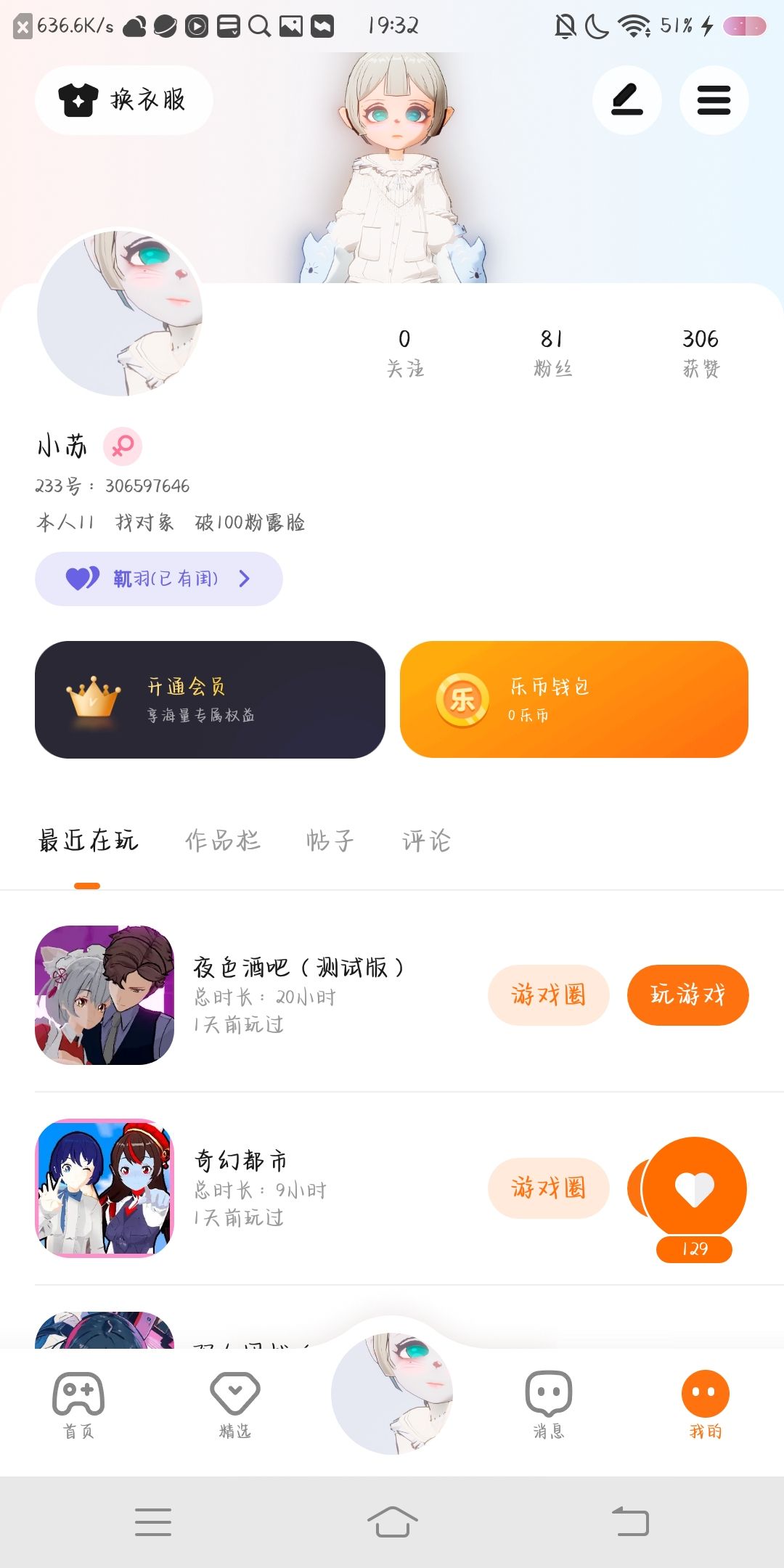The image size is (784, 1568).
Task: Switch to the 消息 messages tab
Action: [x=549, y=1404]
